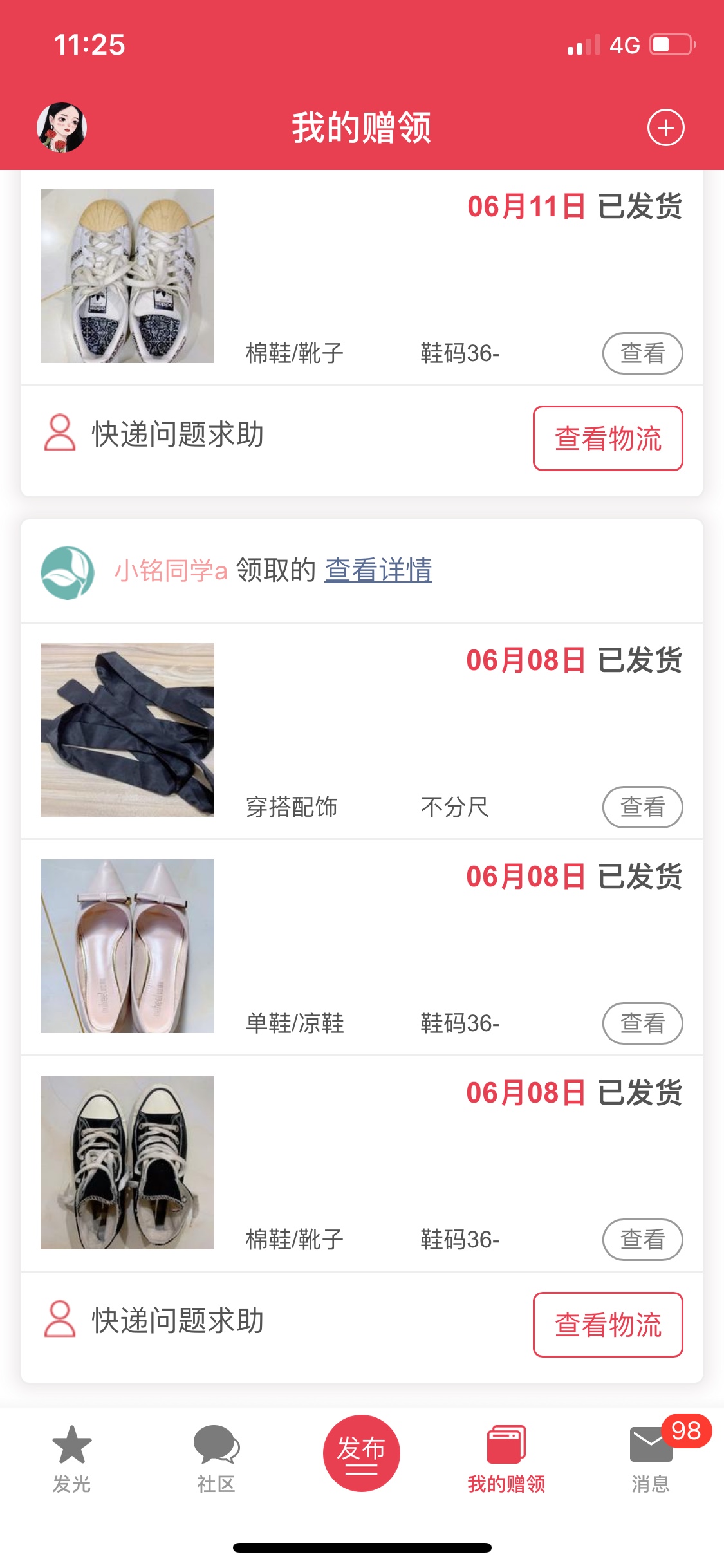This screenshot has height=1568, width=724.
Task: Open the pink pointed shoes photo
Action: [x=127, y=946]
